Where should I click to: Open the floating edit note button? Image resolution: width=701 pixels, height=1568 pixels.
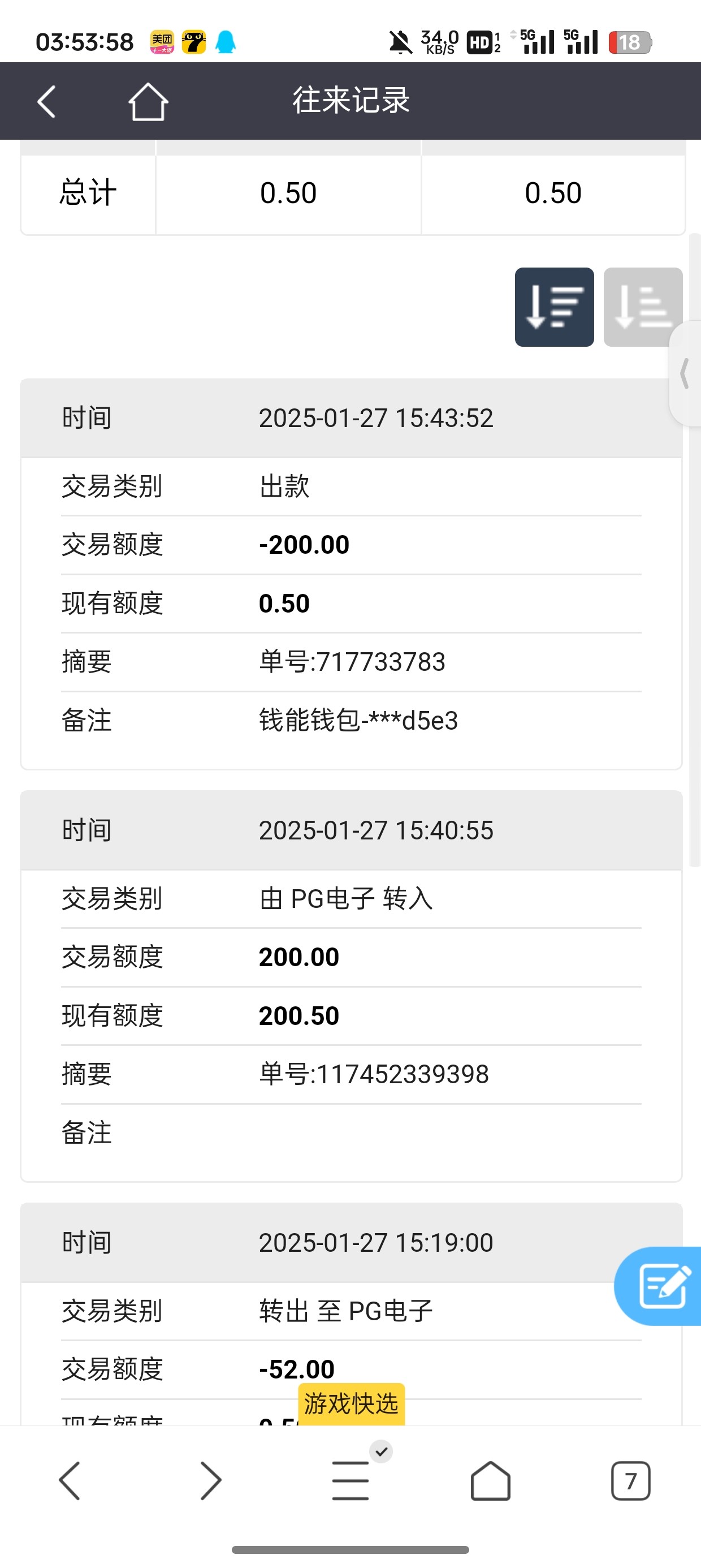click(662, 1286)
